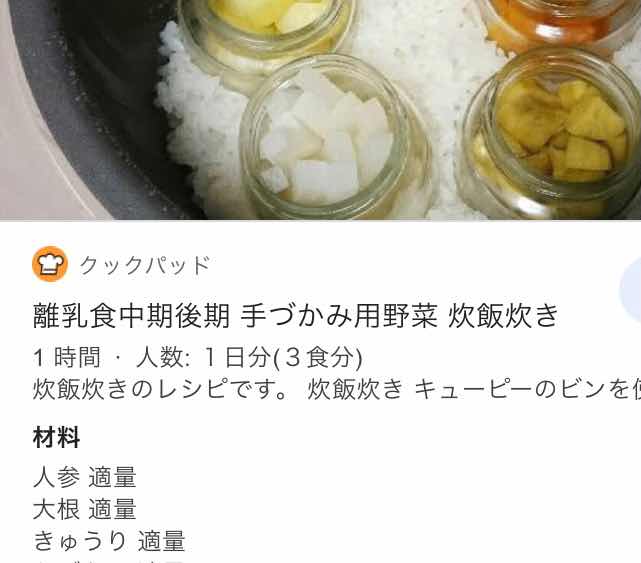Open the recipe photo of vegetable jars
Viewport: 641px width, 563px height.
pyautogui.click(x=320, y=108)
